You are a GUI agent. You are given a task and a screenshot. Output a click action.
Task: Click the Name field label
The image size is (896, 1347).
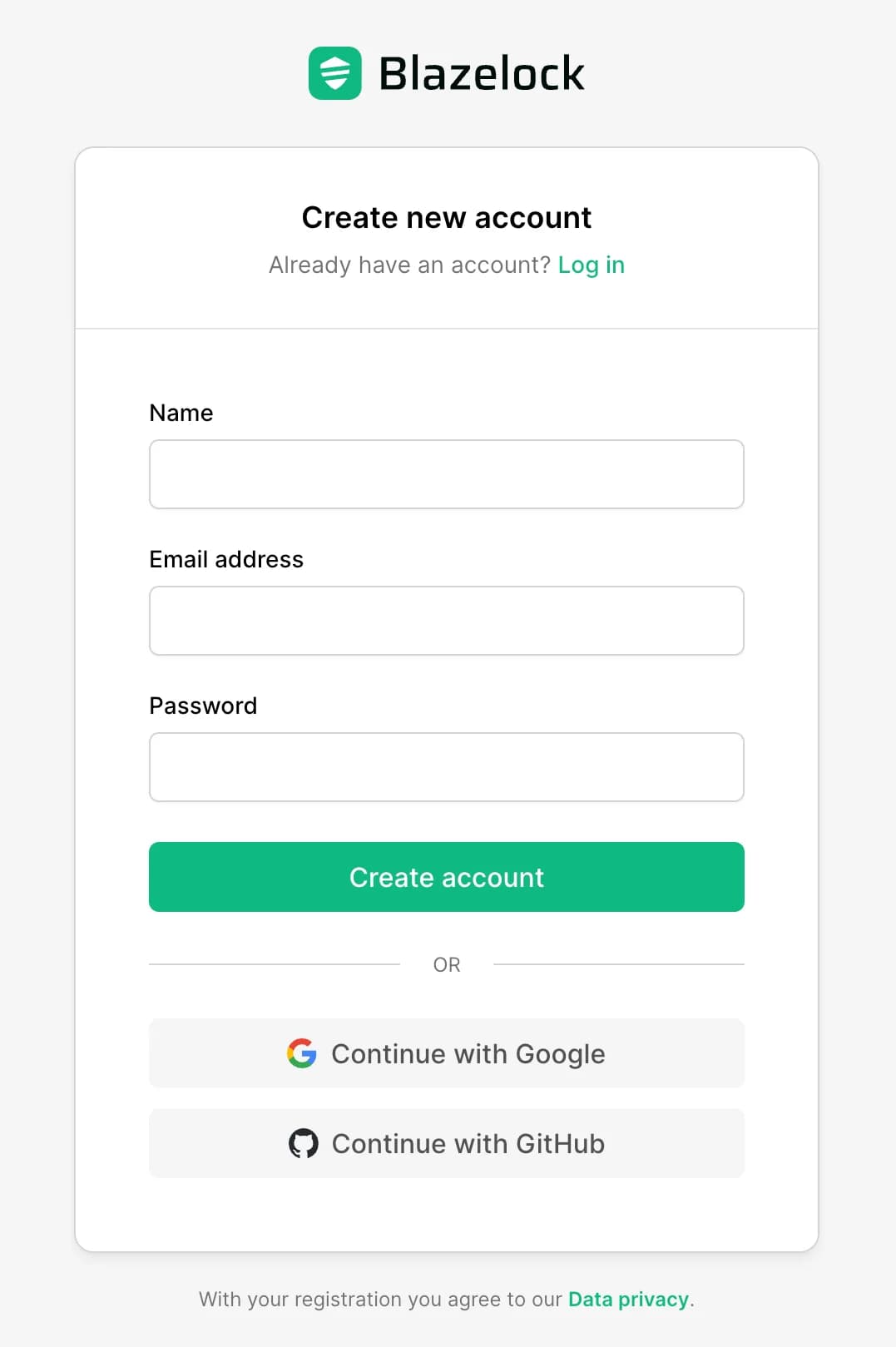click(x=181, y=413)
